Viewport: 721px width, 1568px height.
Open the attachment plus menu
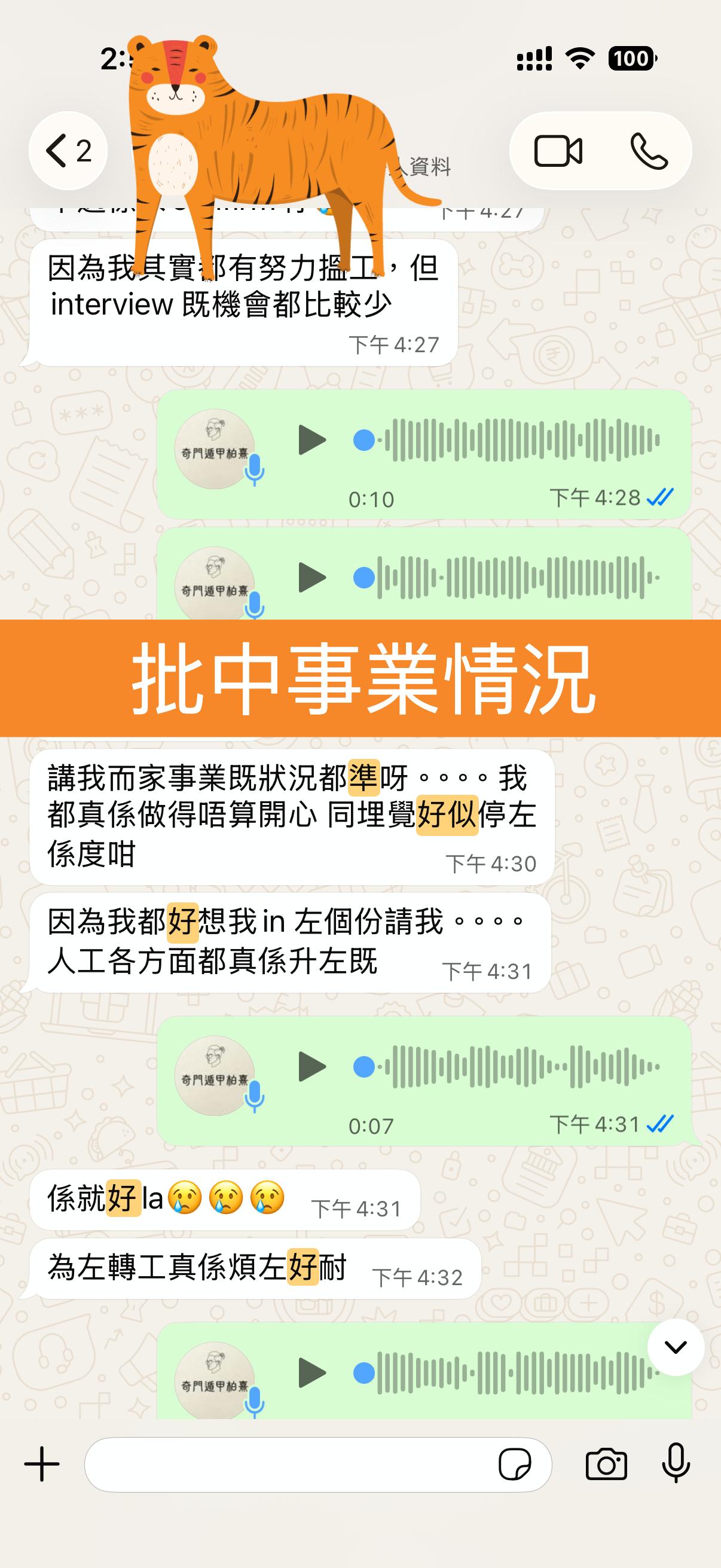pyautogui.click(x=41, y=1464)
